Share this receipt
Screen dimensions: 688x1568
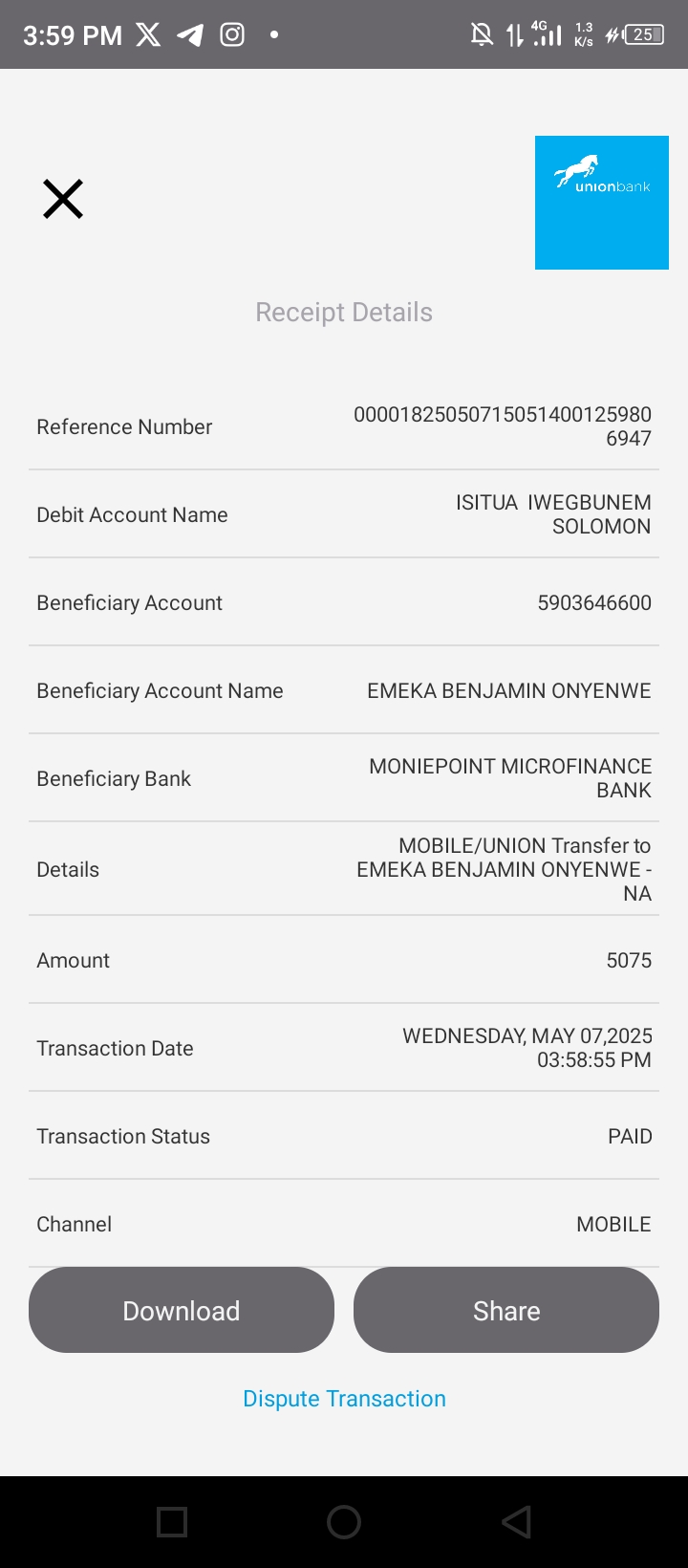pos(506,1310)
